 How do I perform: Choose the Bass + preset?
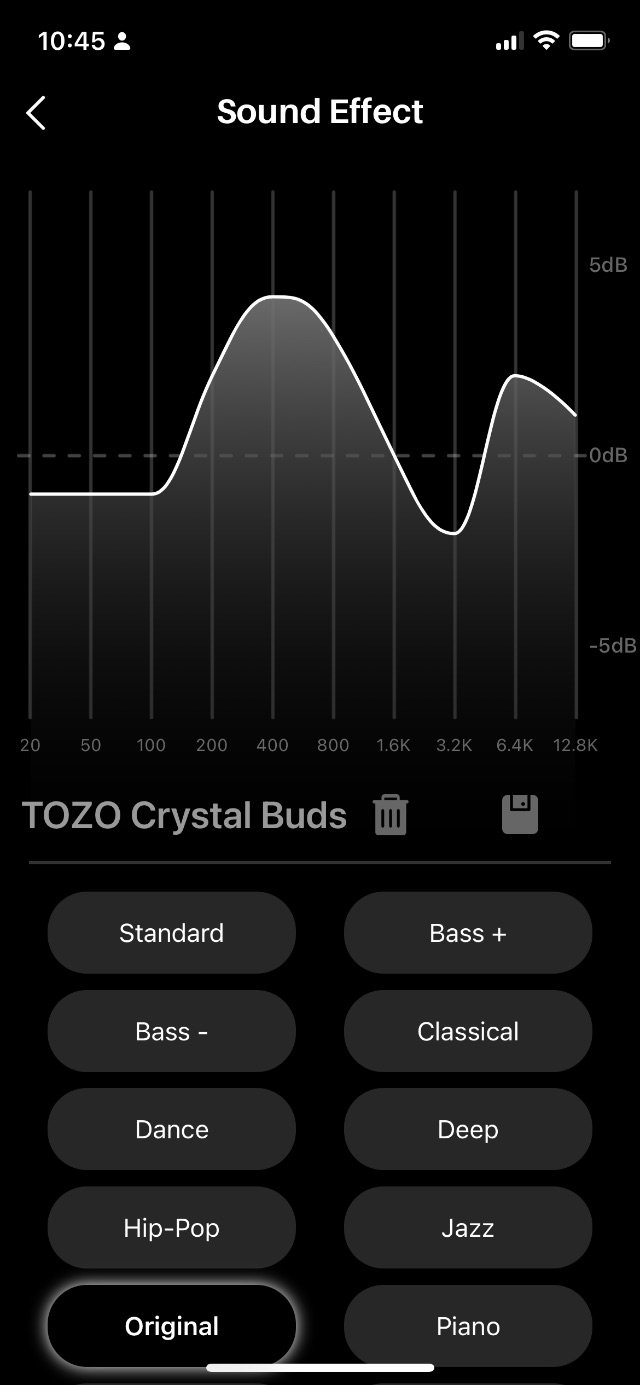(468, 933)
